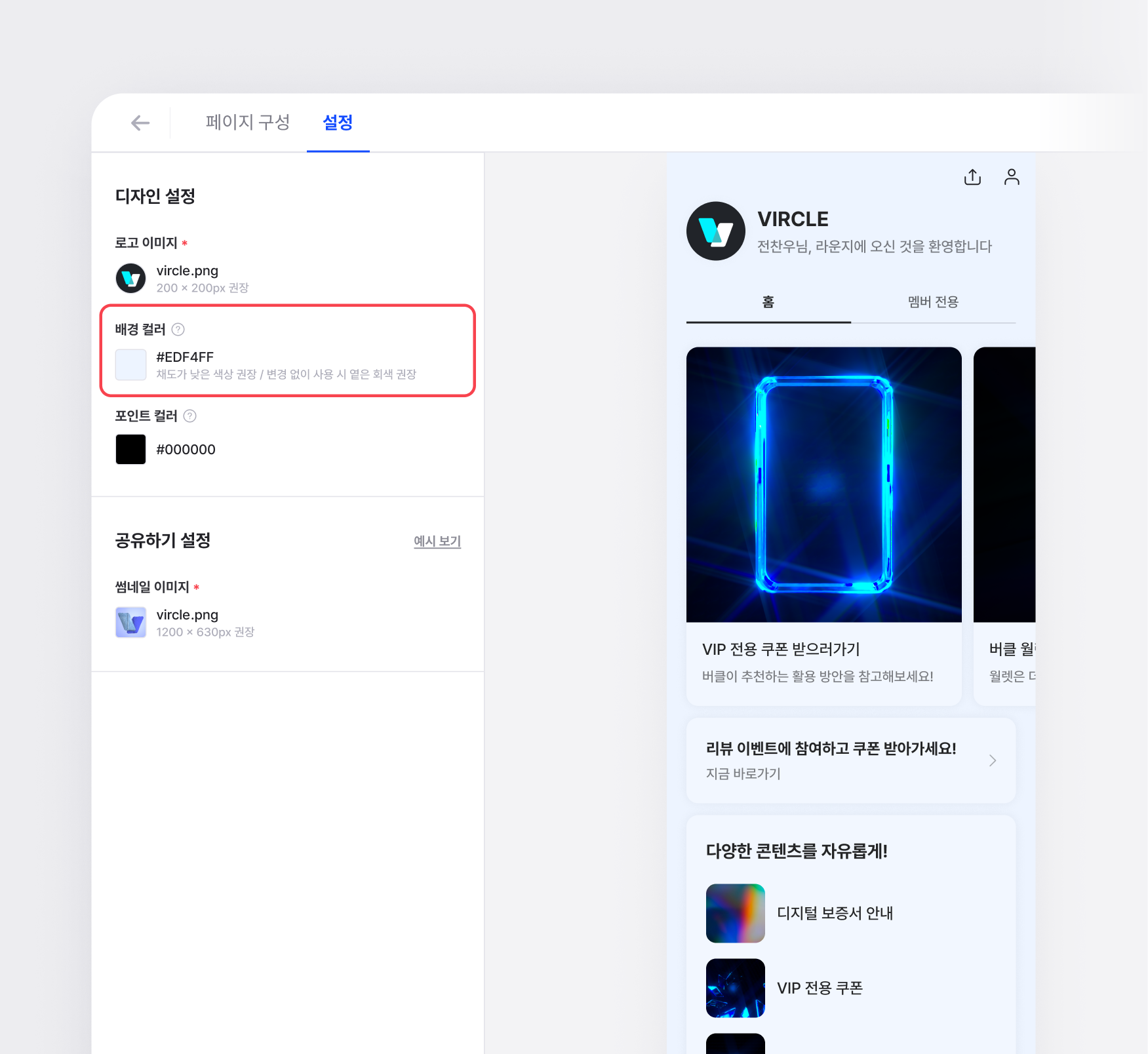Screen dimensions: 1148x1054
Task: Switch to the 멤버 전용 tab
Action: pos(933,302)
